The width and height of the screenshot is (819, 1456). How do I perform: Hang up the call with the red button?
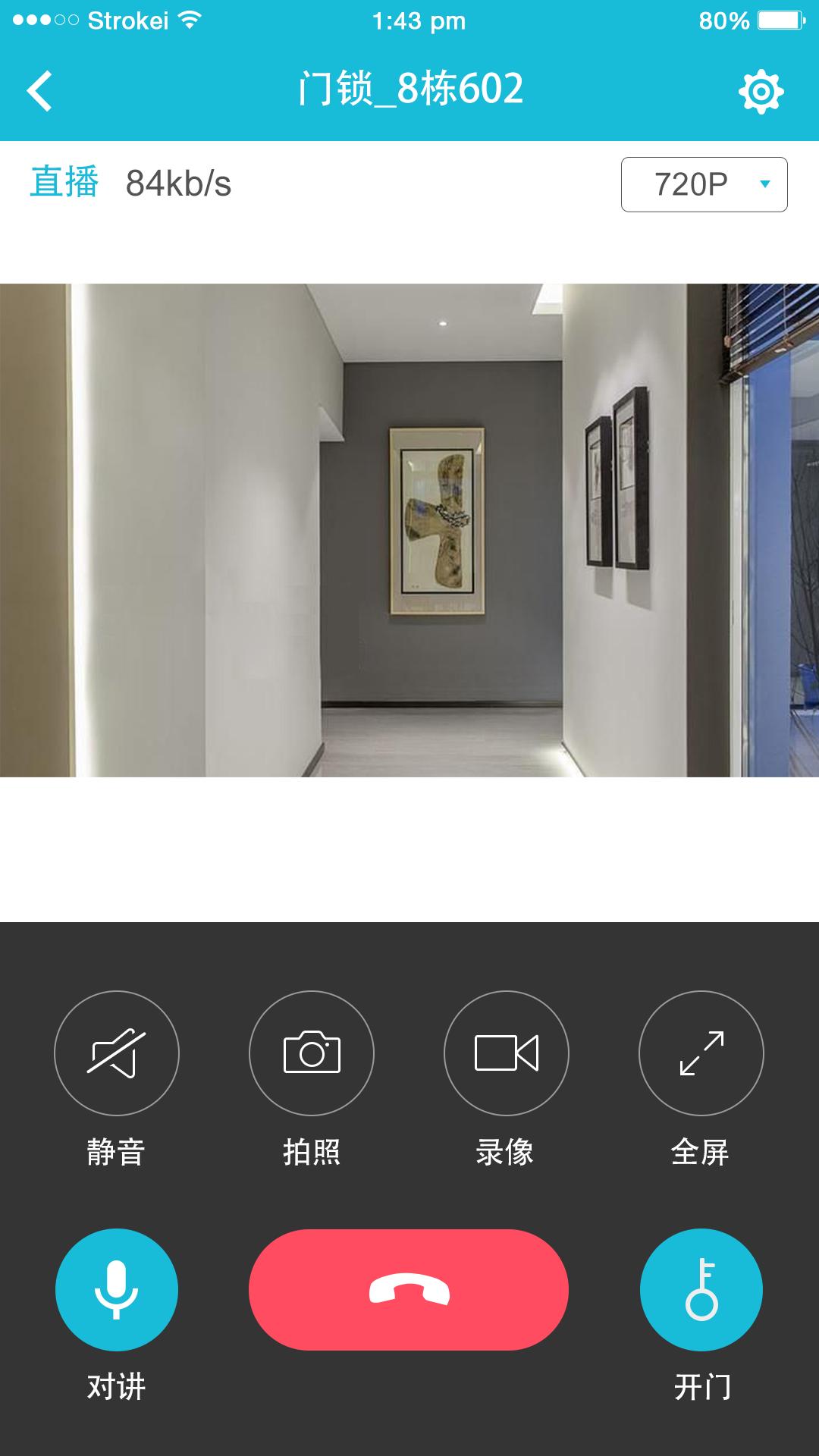click(409, 1290)
